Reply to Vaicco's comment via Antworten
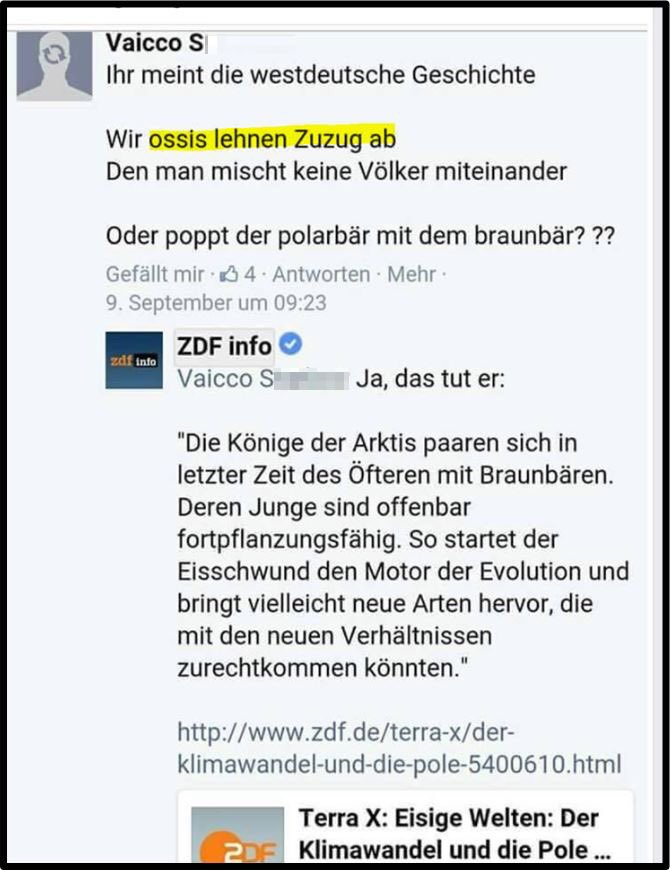Screen dimensions: 670x870 [320, 273]
